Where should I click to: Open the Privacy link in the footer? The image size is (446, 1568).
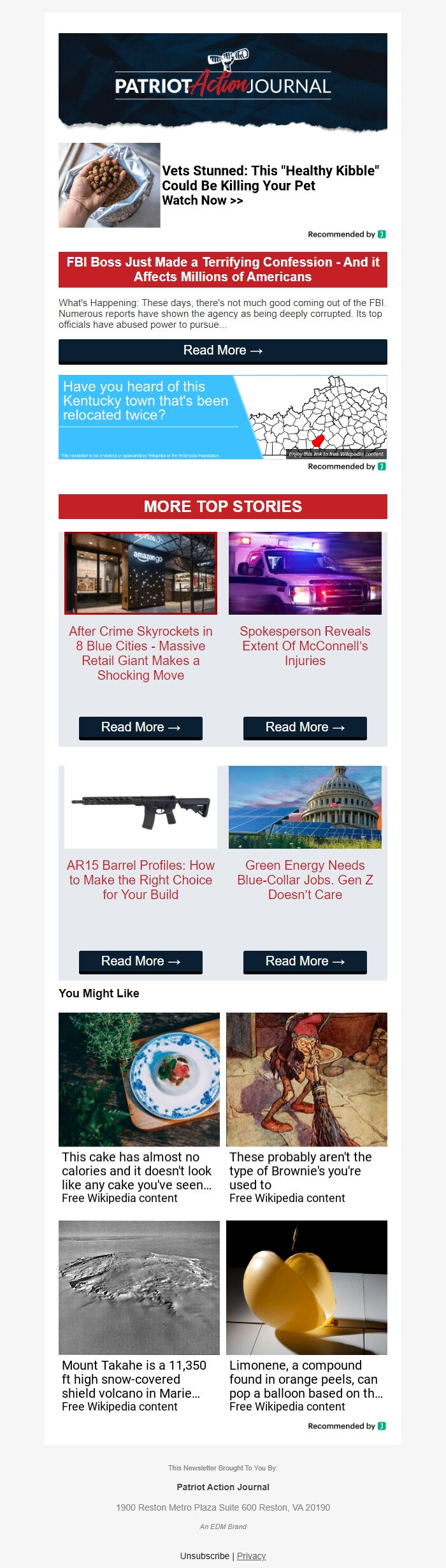coord(251,1556)
